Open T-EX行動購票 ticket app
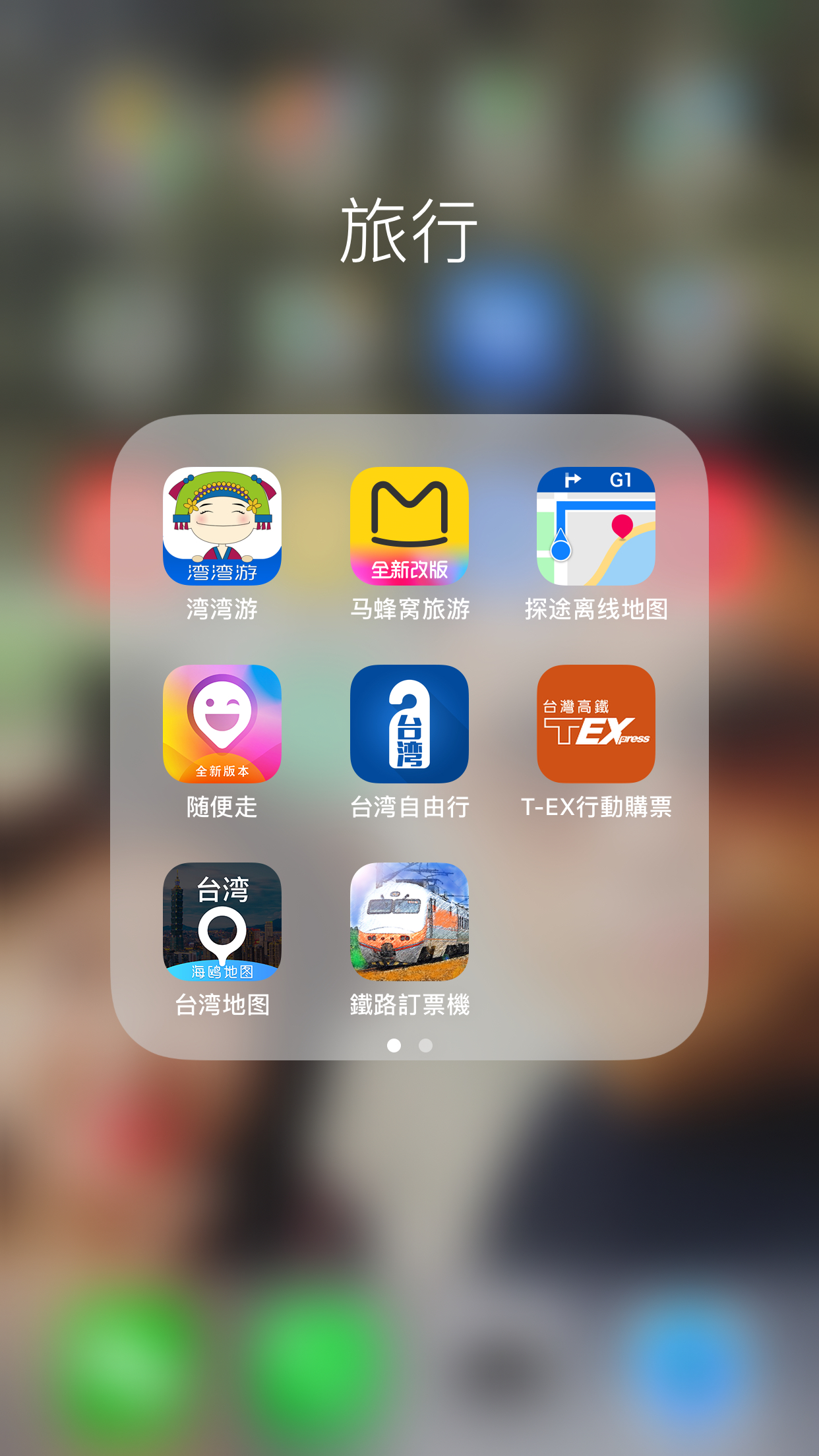The image size is (819, 1456). [x=595, y=724]
